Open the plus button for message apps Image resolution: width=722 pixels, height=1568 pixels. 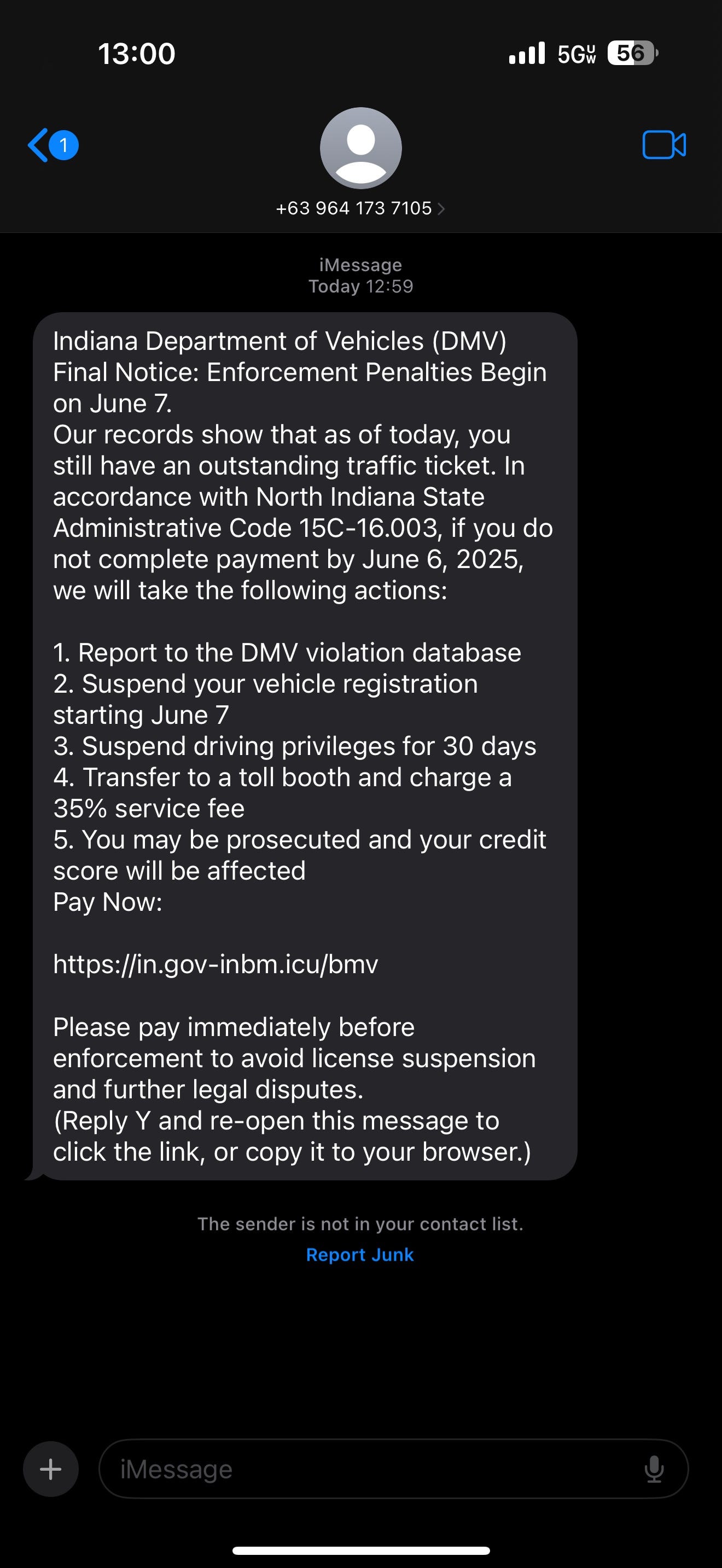(x=51, y=1469)
